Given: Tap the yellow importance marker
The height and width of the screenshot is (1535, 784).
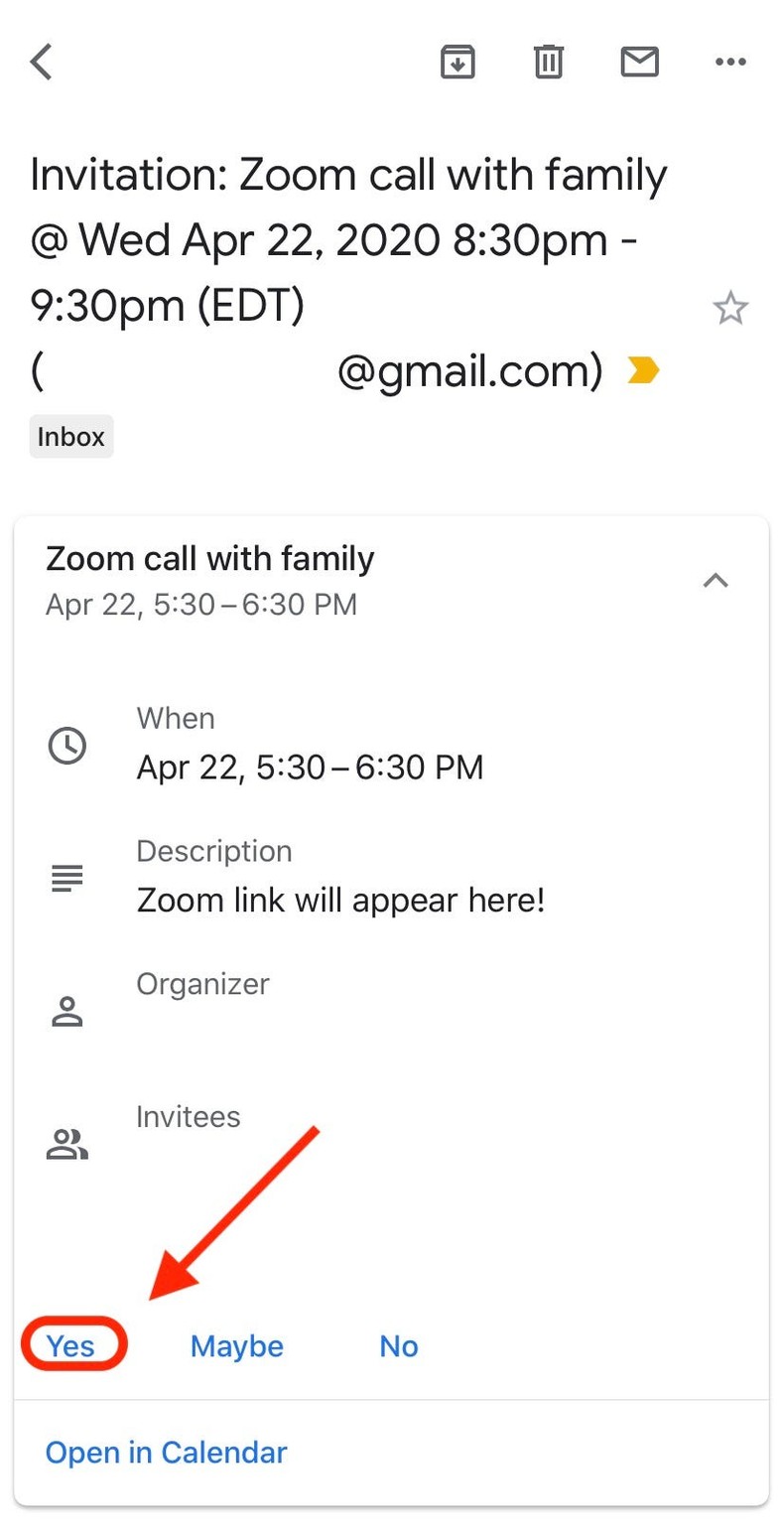Looking at the screenshot, I should pyautogui.click(x=643, y=372).
